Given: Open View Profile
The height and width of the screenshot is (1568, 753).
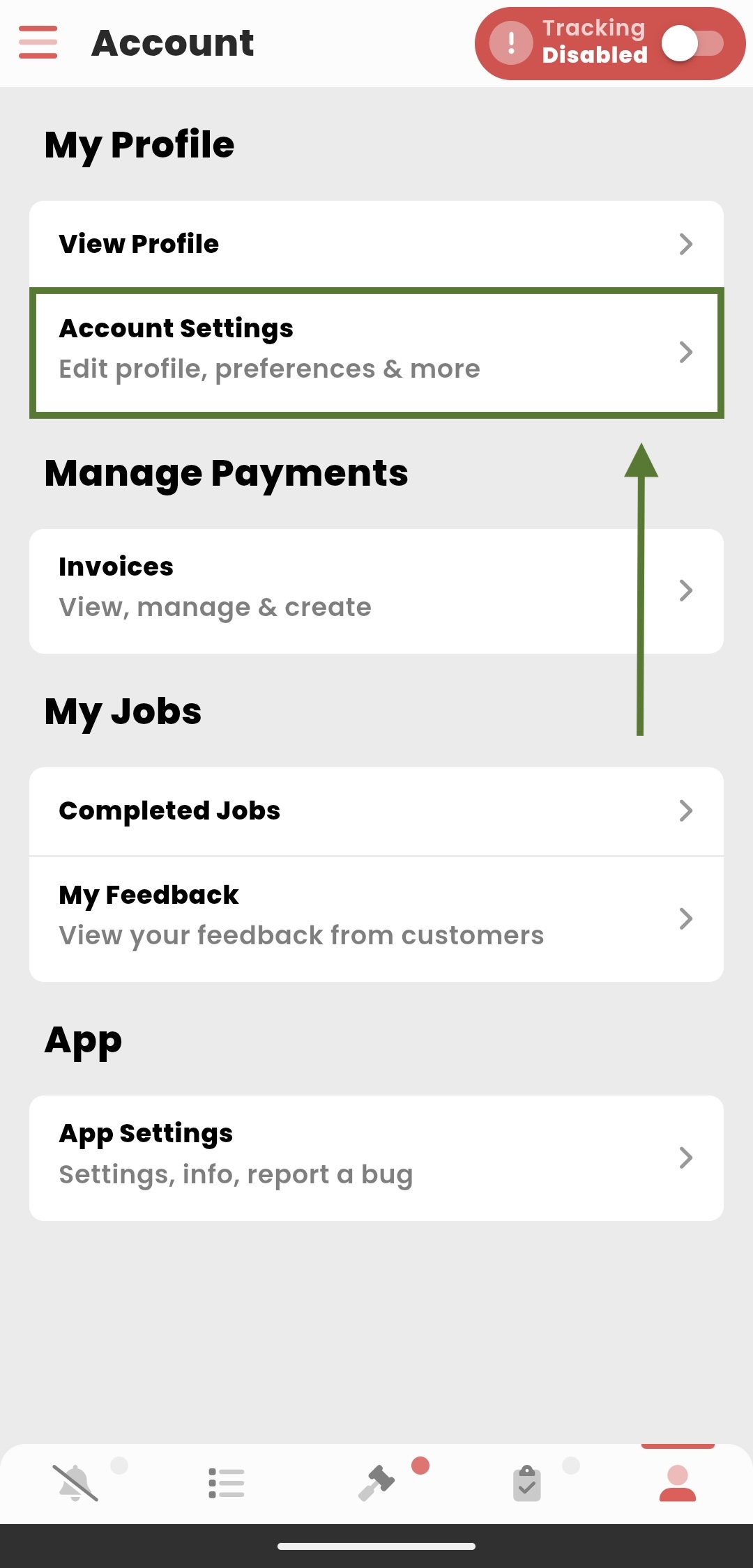Looking at the screenshot, I should [x=376, y=244].
